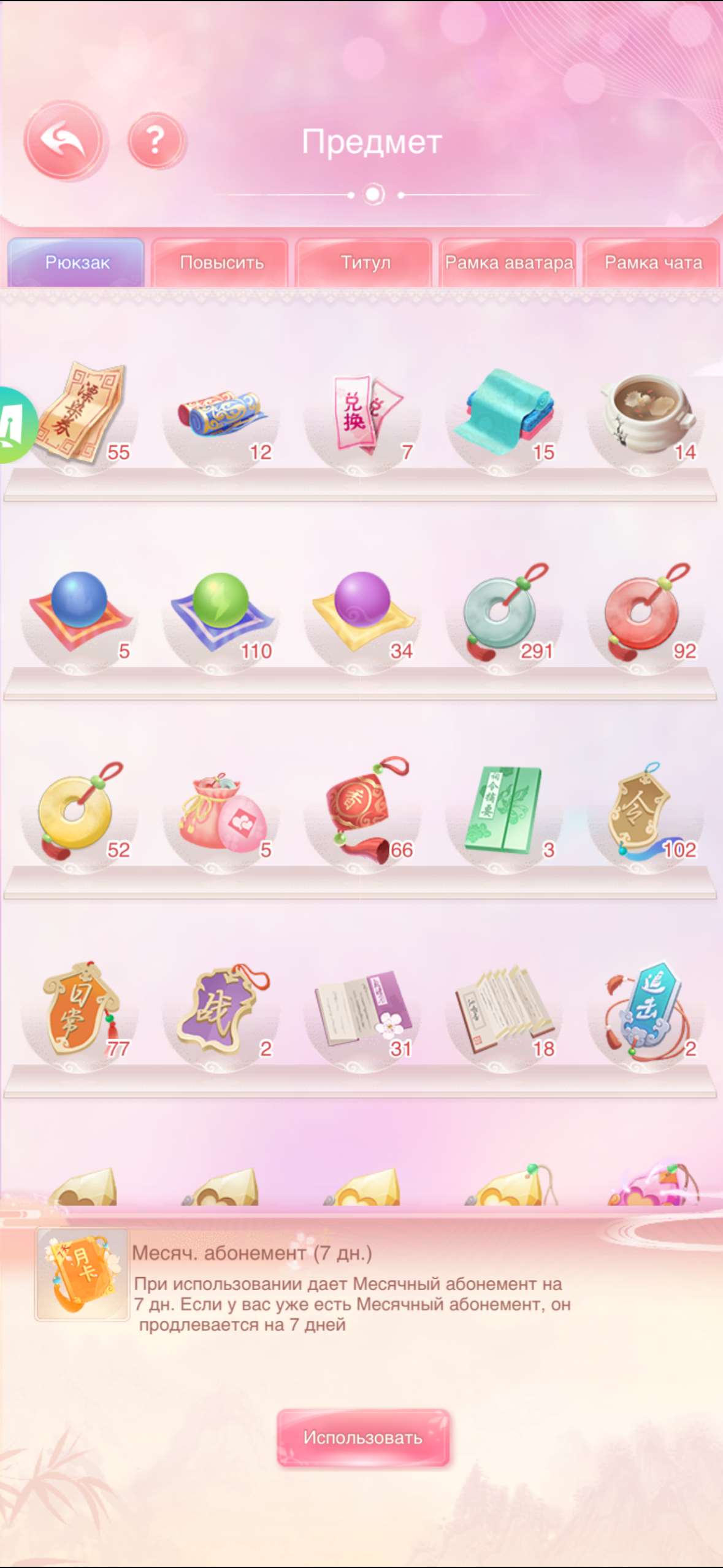
Task: Pick the green book item with 3
Action: [x=504, y=810]
